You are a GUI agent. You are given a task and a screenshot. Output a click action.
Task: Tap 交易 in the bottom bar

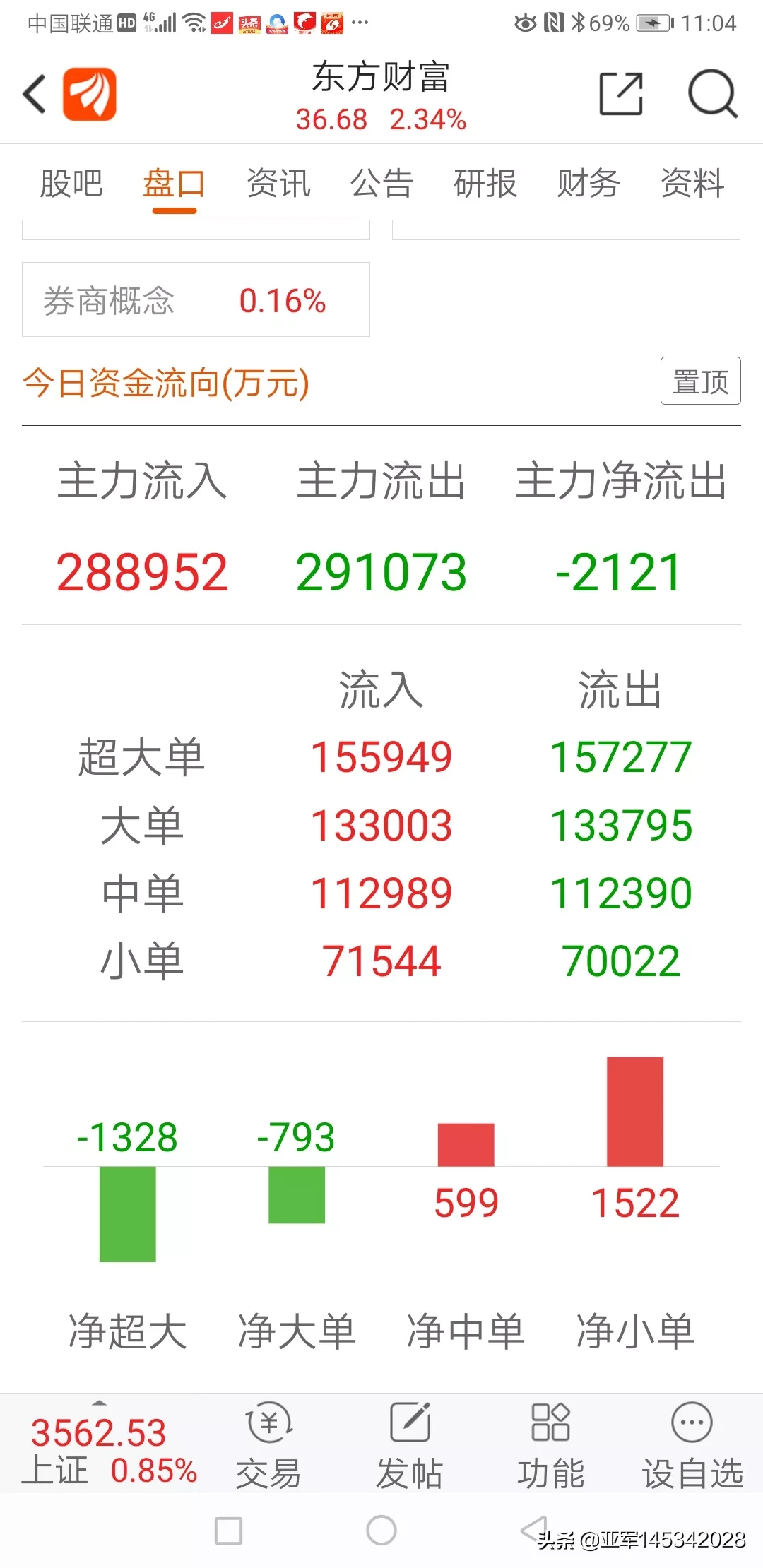point(268,1444)
